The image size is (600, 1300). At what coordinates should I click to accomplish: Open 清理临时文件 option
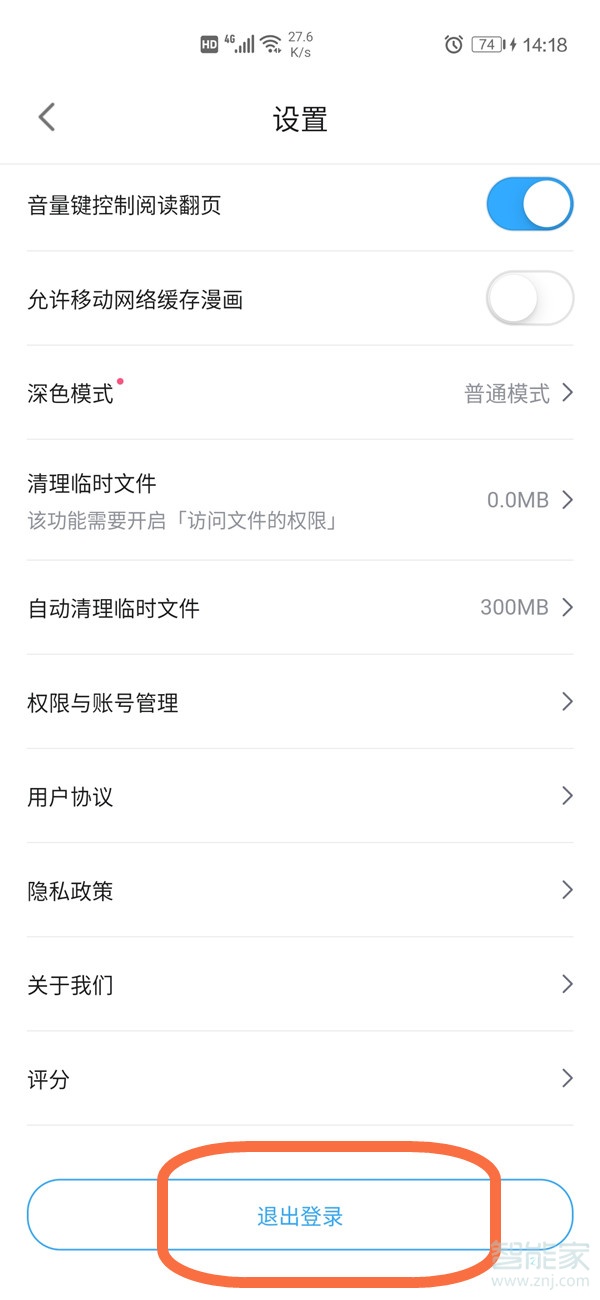(300, 500)
